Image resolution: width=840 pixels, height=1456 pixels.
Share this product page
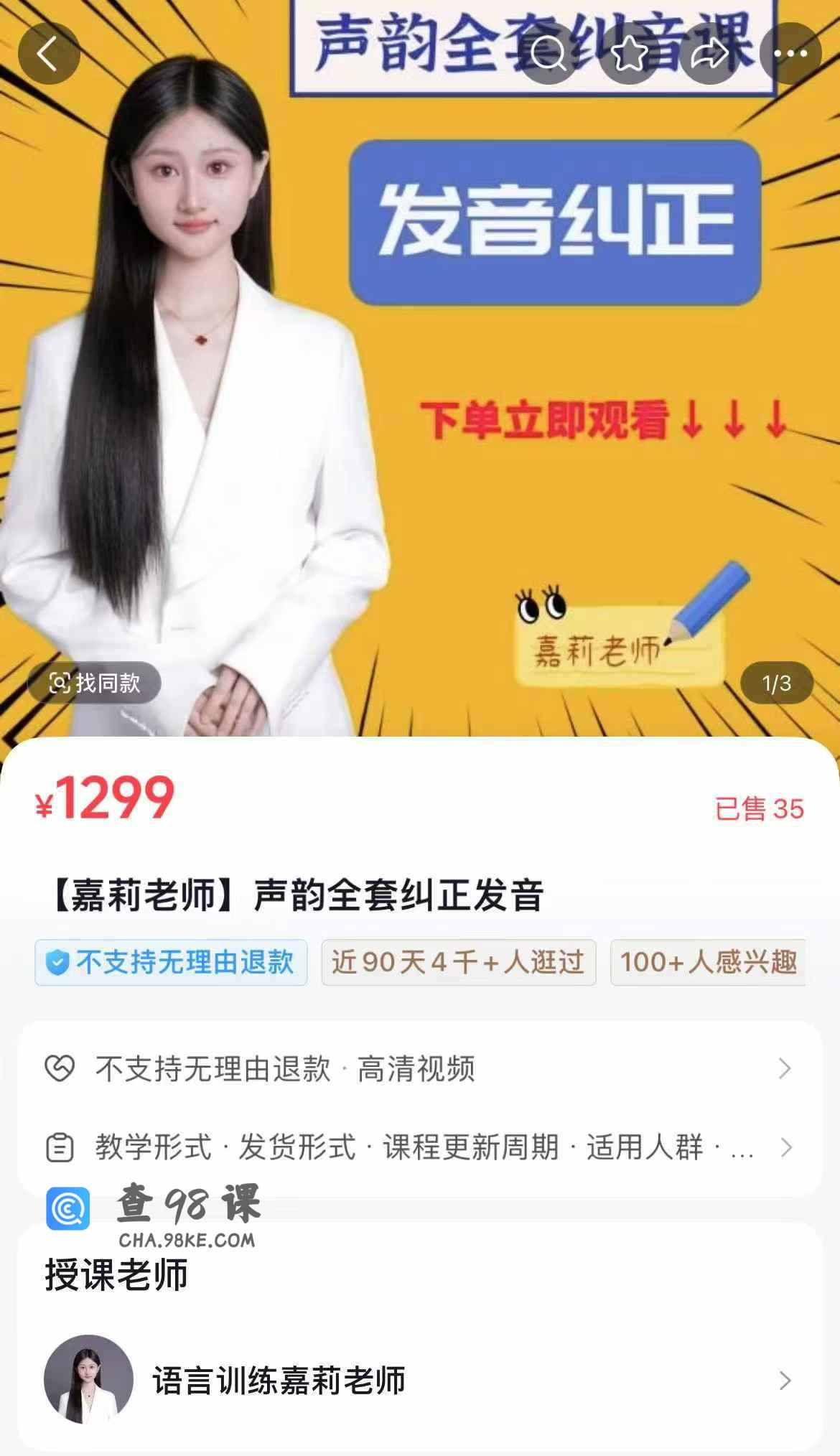[710, 54]
